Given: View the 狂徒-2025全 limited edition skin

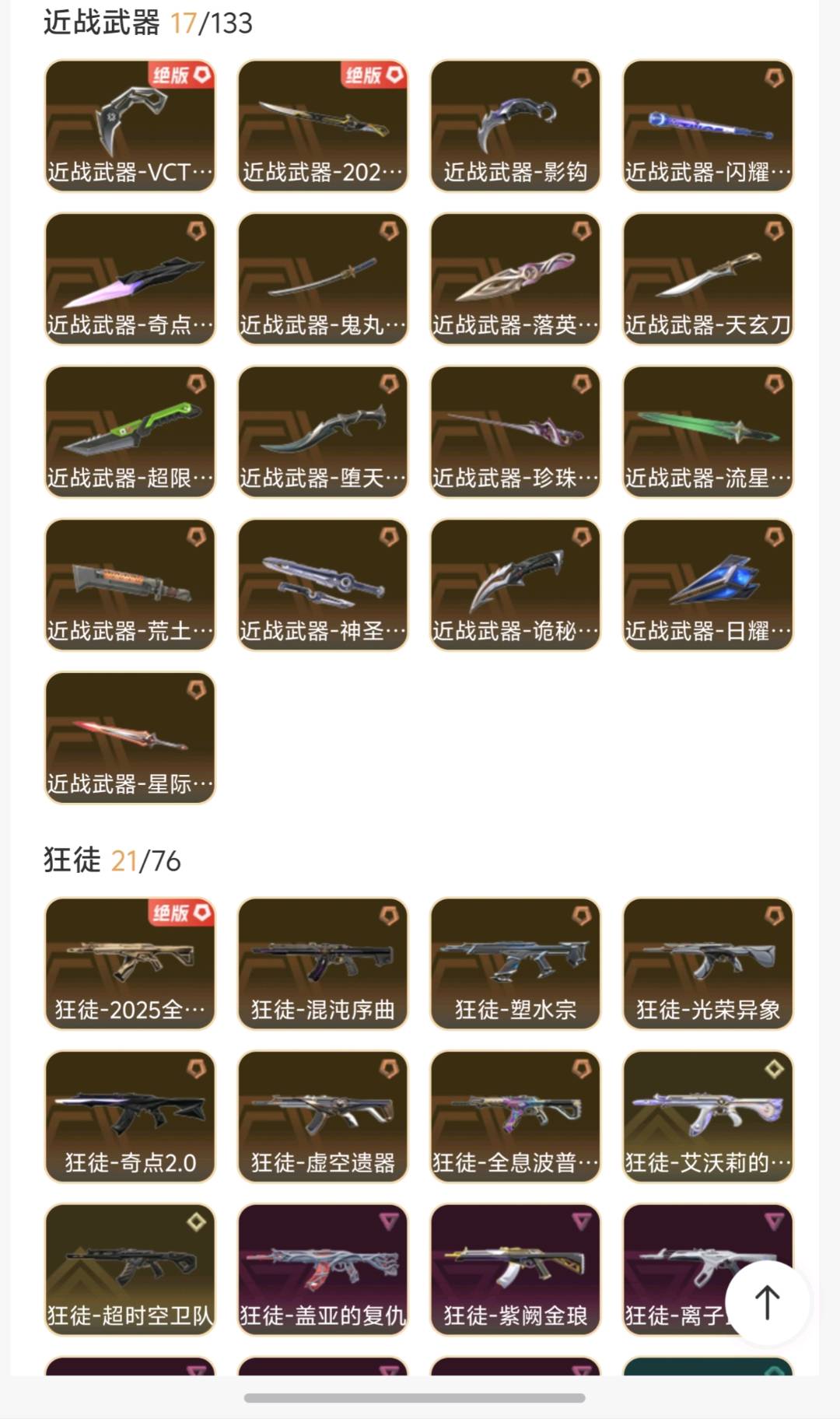Looking at the screenshot, I should click(x=130, y=964).
